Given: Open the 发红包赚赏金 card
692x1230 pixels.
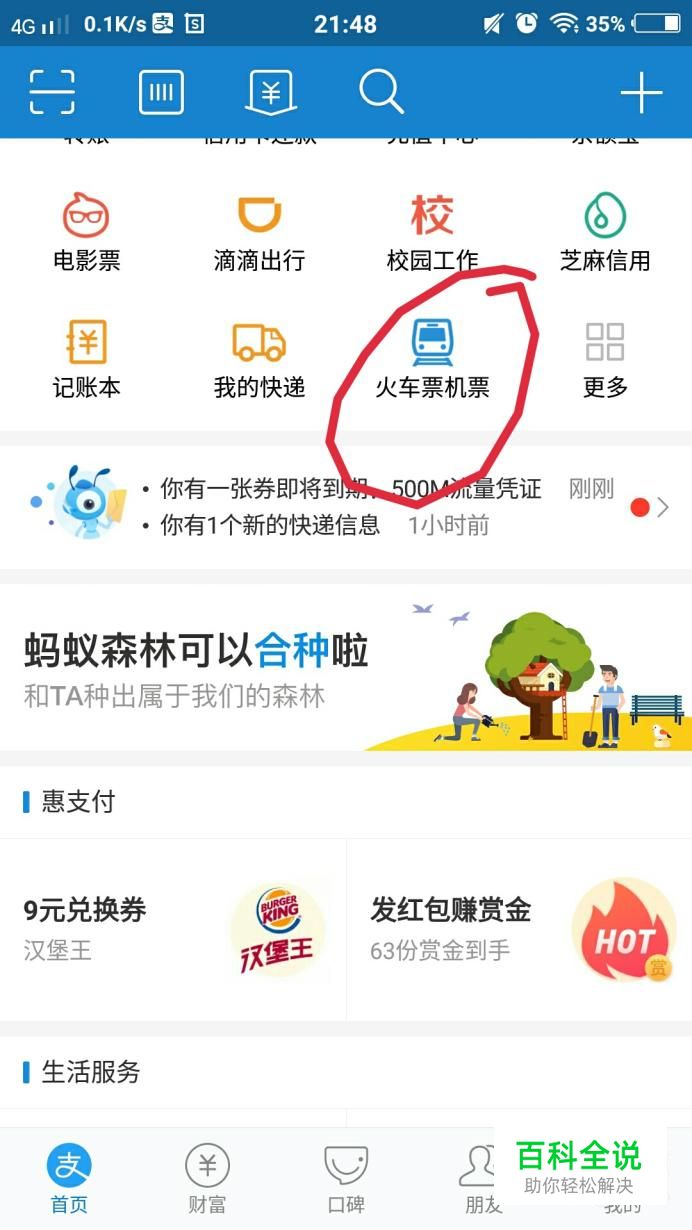Looking at the screenshot, I should click(519, 928).
